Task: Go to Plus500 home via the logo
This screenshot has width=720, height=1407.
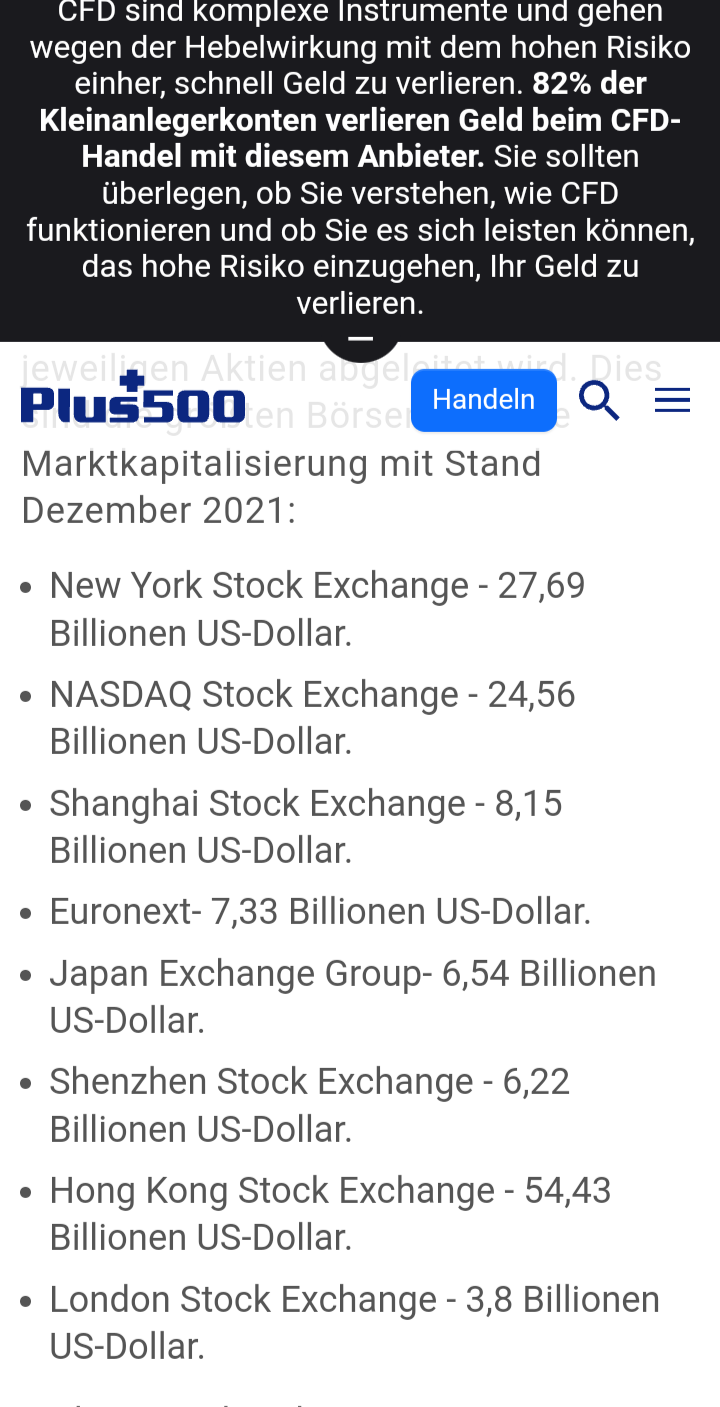Action: click(133, 401)
